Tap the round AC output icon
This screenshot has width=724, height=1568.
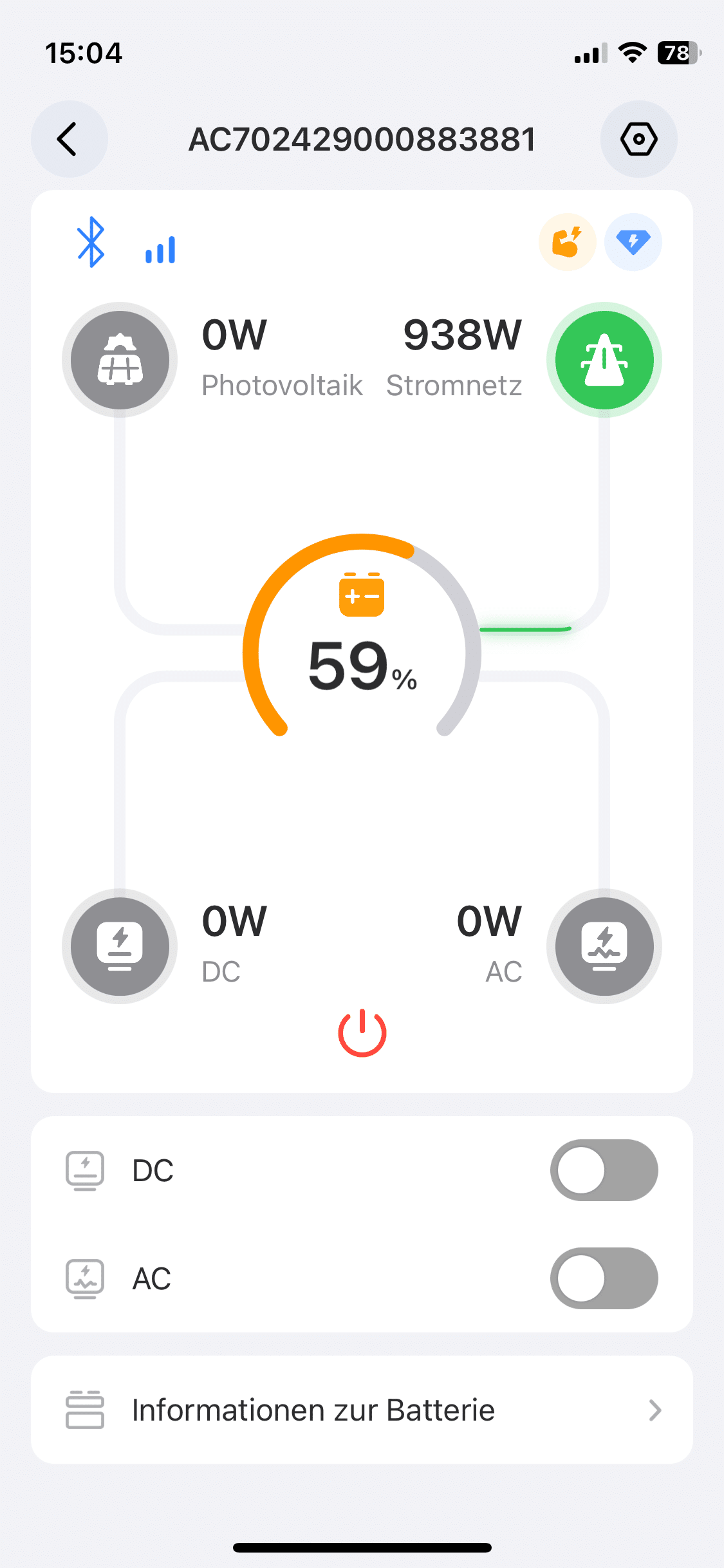604,946
